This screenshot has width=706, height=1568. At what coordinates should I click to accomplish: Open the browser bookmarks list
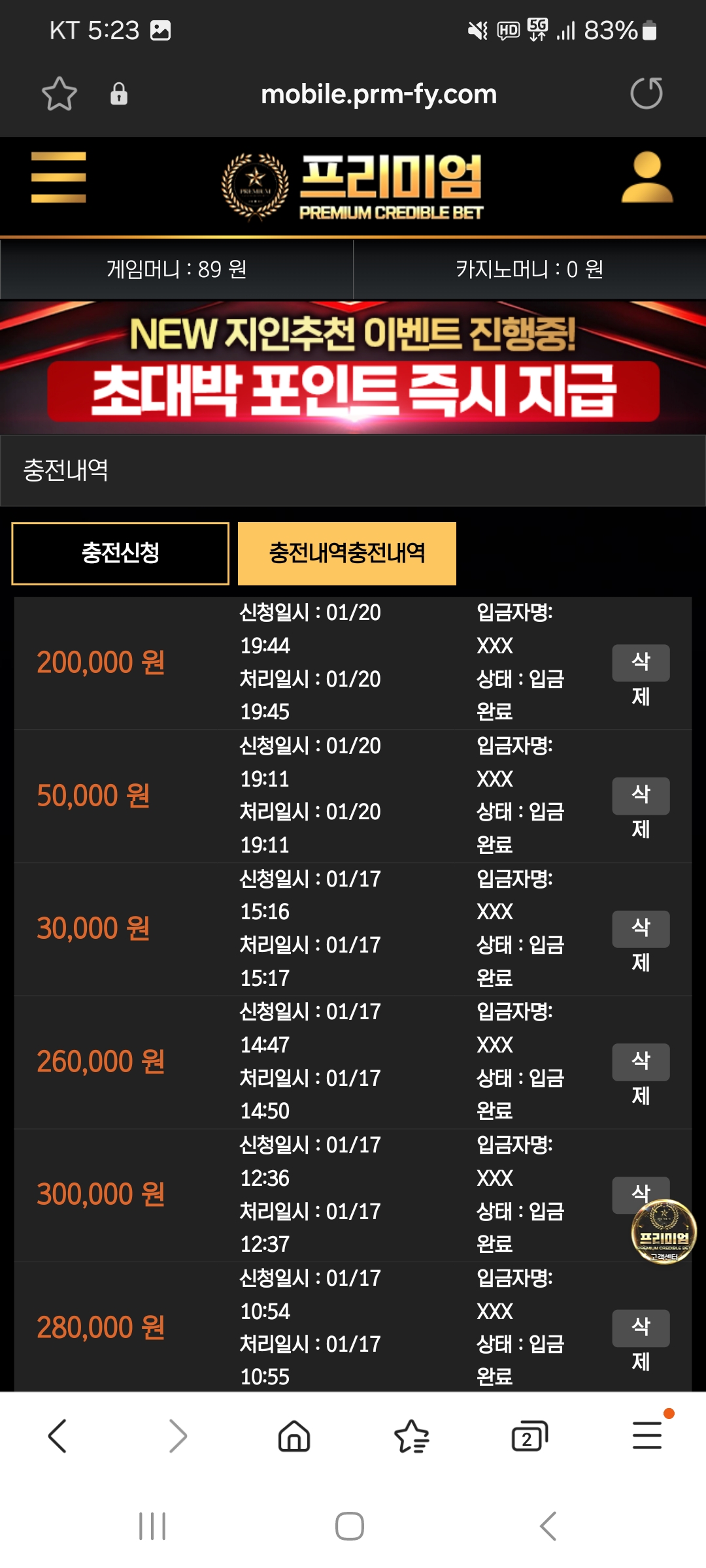pos(412,1435)
